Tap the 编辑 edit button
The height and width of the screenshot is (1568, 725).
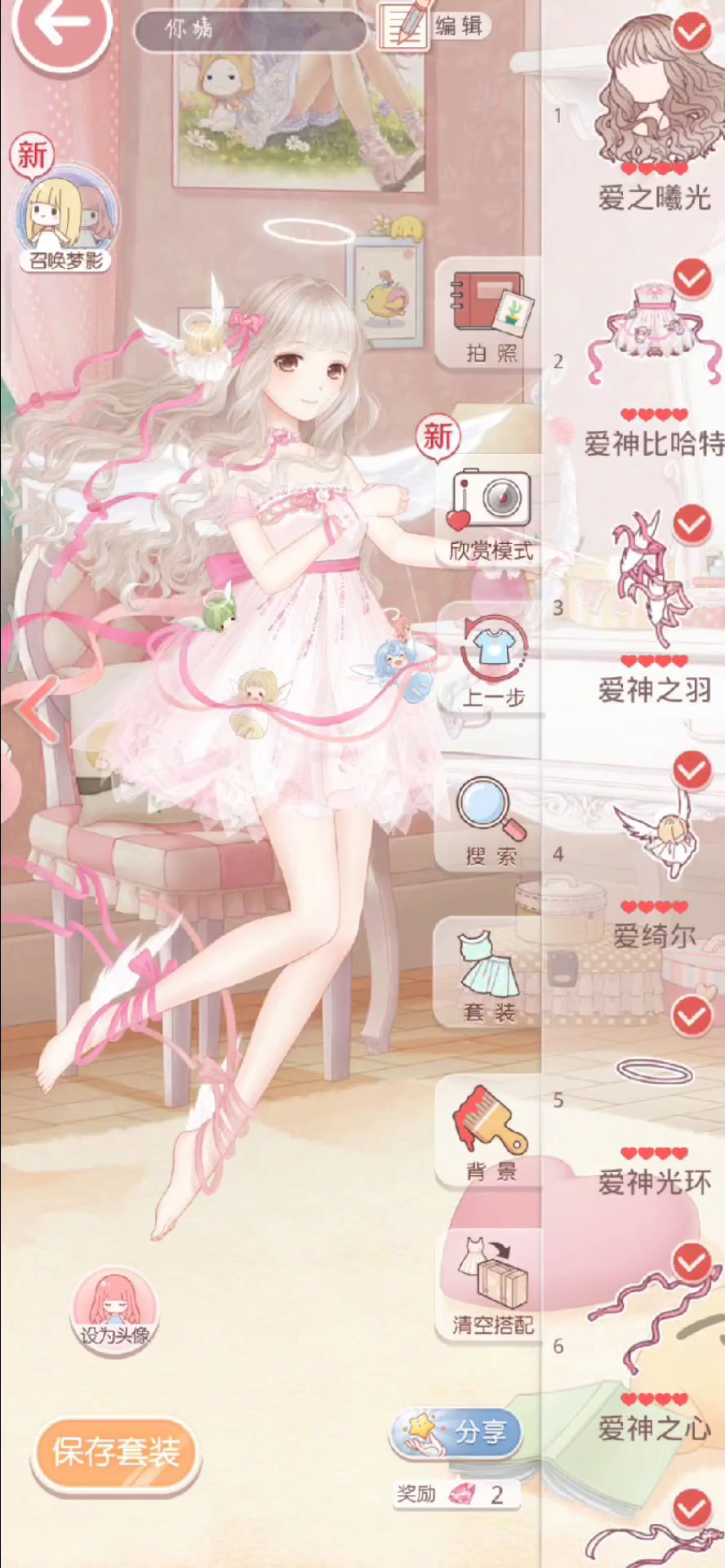433,26
